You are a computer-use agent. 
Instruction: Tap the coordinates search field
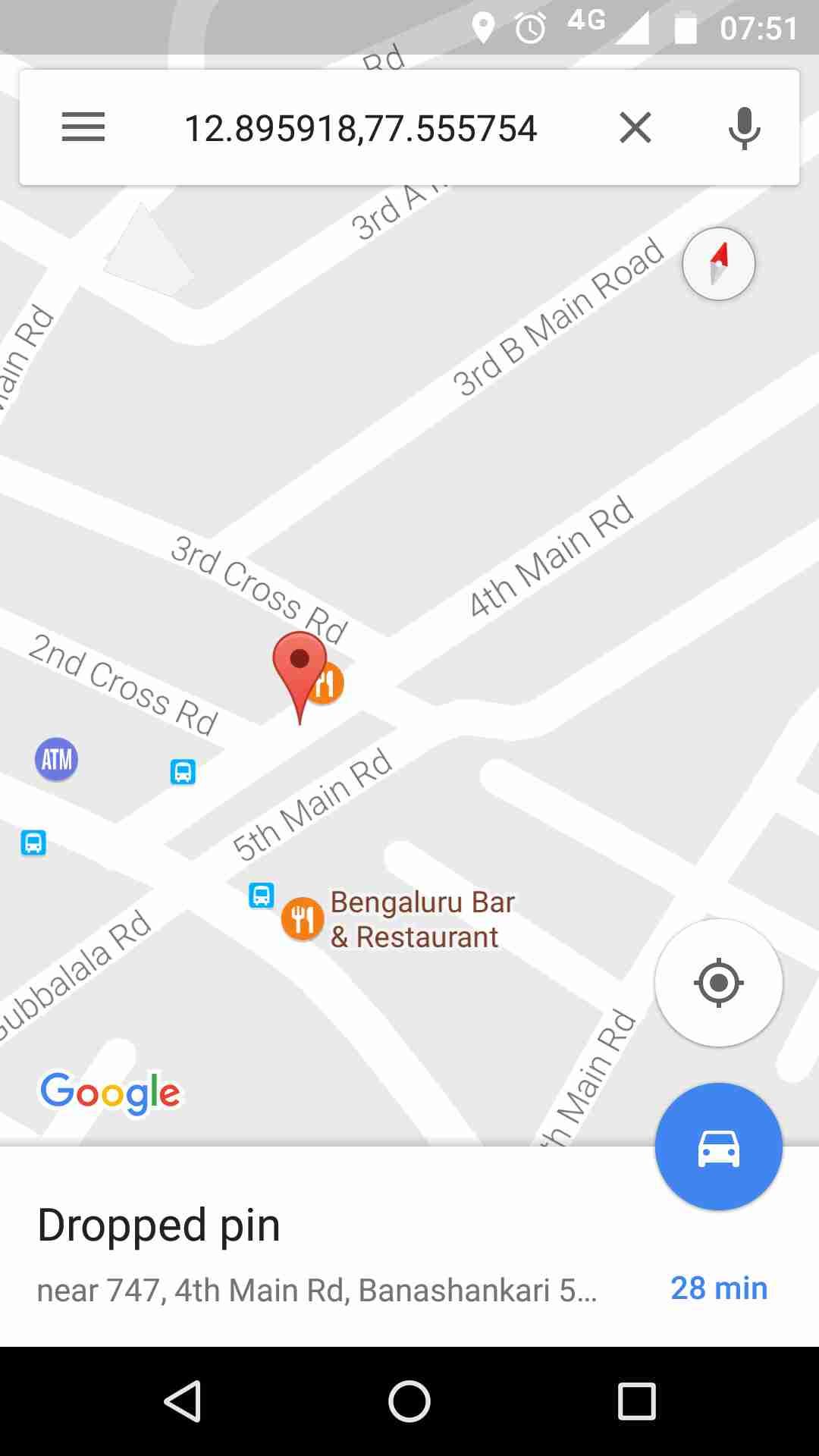[361, 128]
